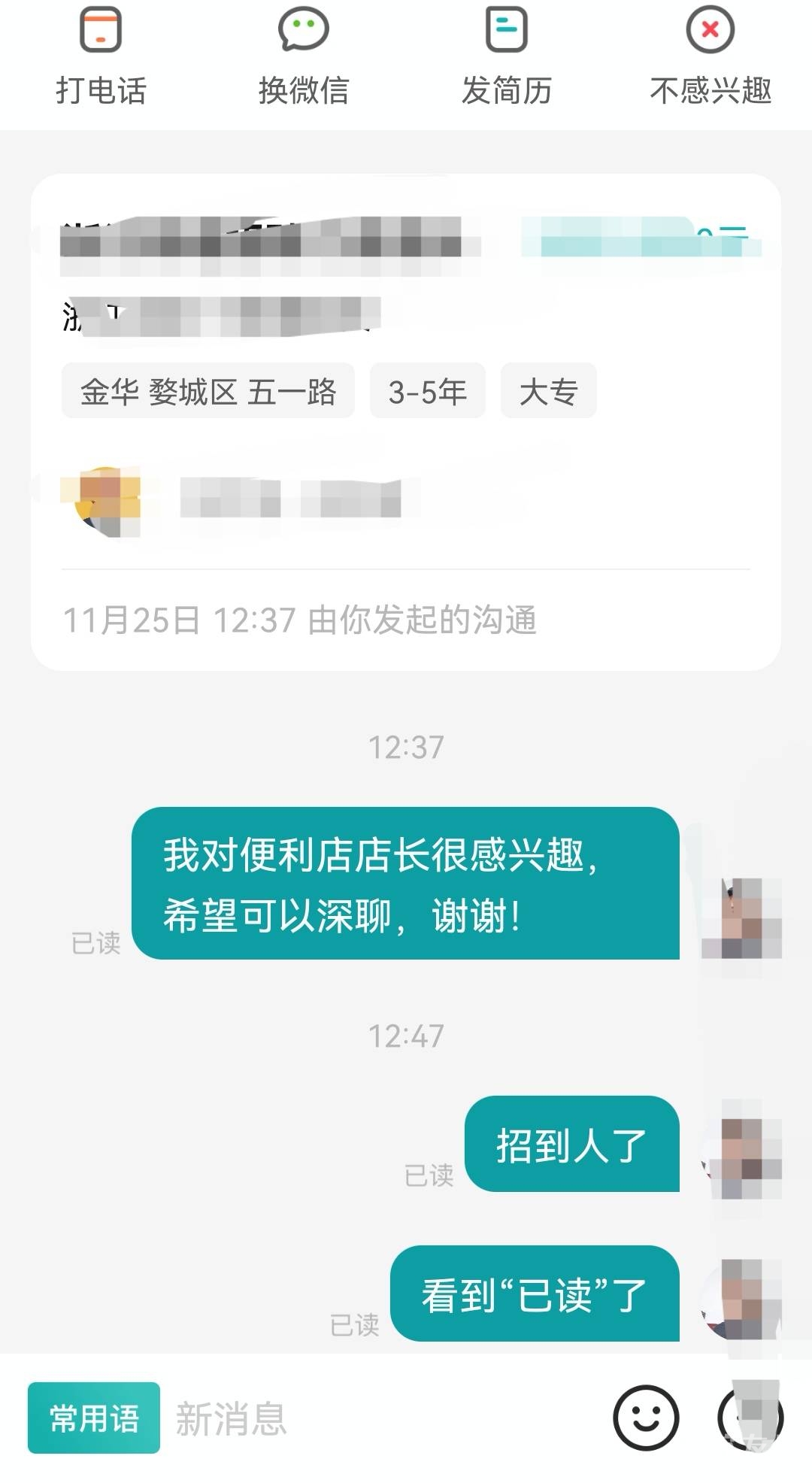Viewport: 812px width, 1483px height.
Task: Select 换微信 to exchange WeChat
Action: point(304,57)
